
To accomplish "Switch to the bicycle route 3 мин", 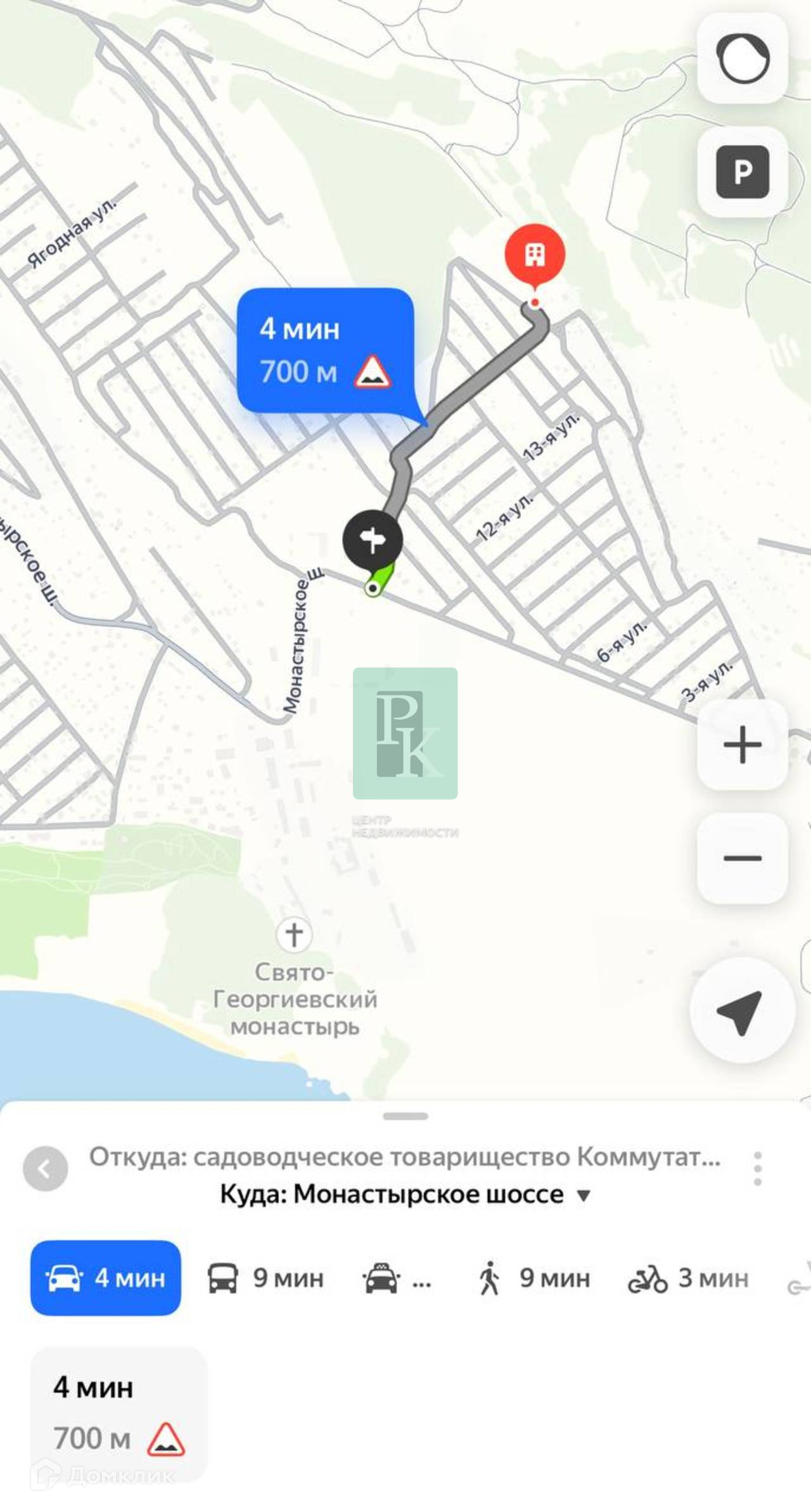I will tap(688, 1278).
